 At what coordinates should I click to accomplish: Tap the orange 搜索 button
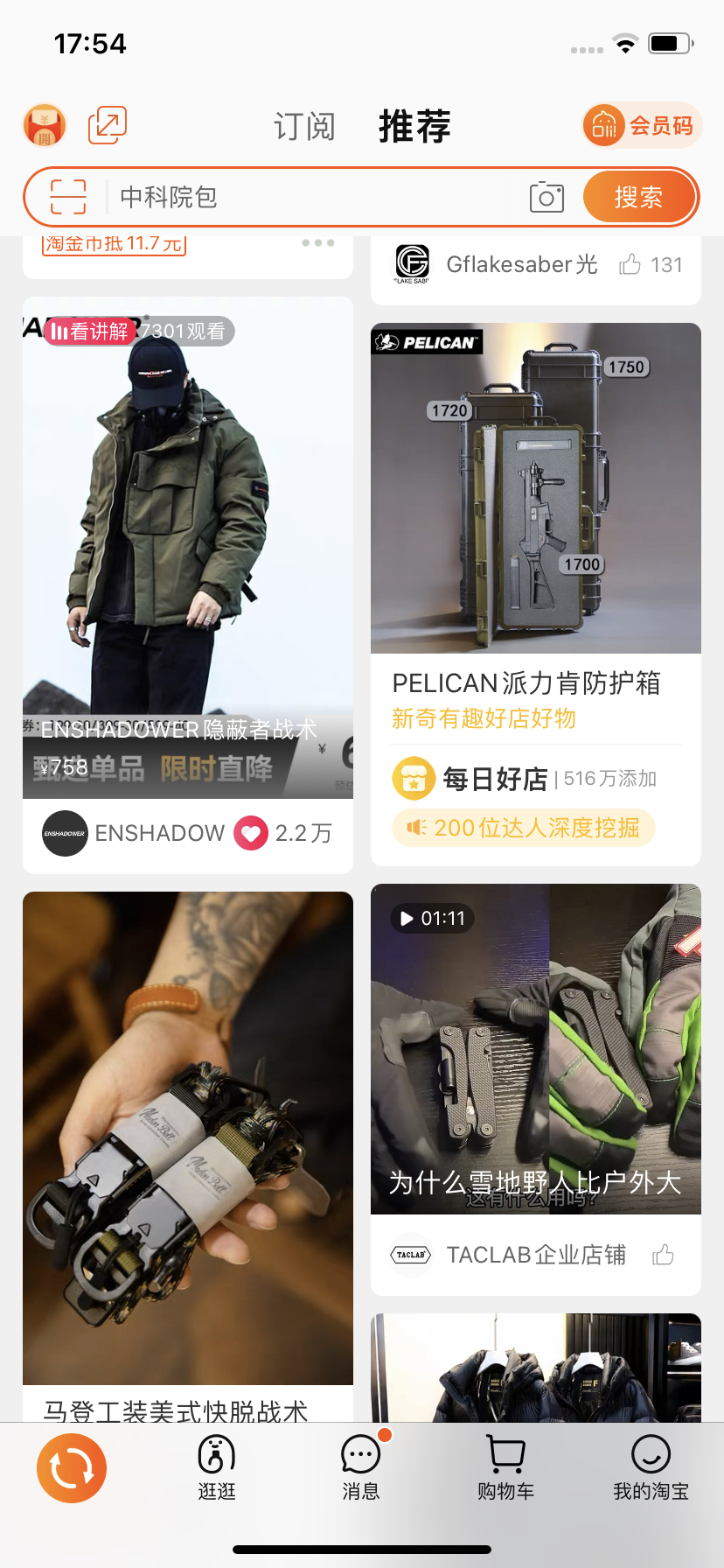tap(638, 197)
